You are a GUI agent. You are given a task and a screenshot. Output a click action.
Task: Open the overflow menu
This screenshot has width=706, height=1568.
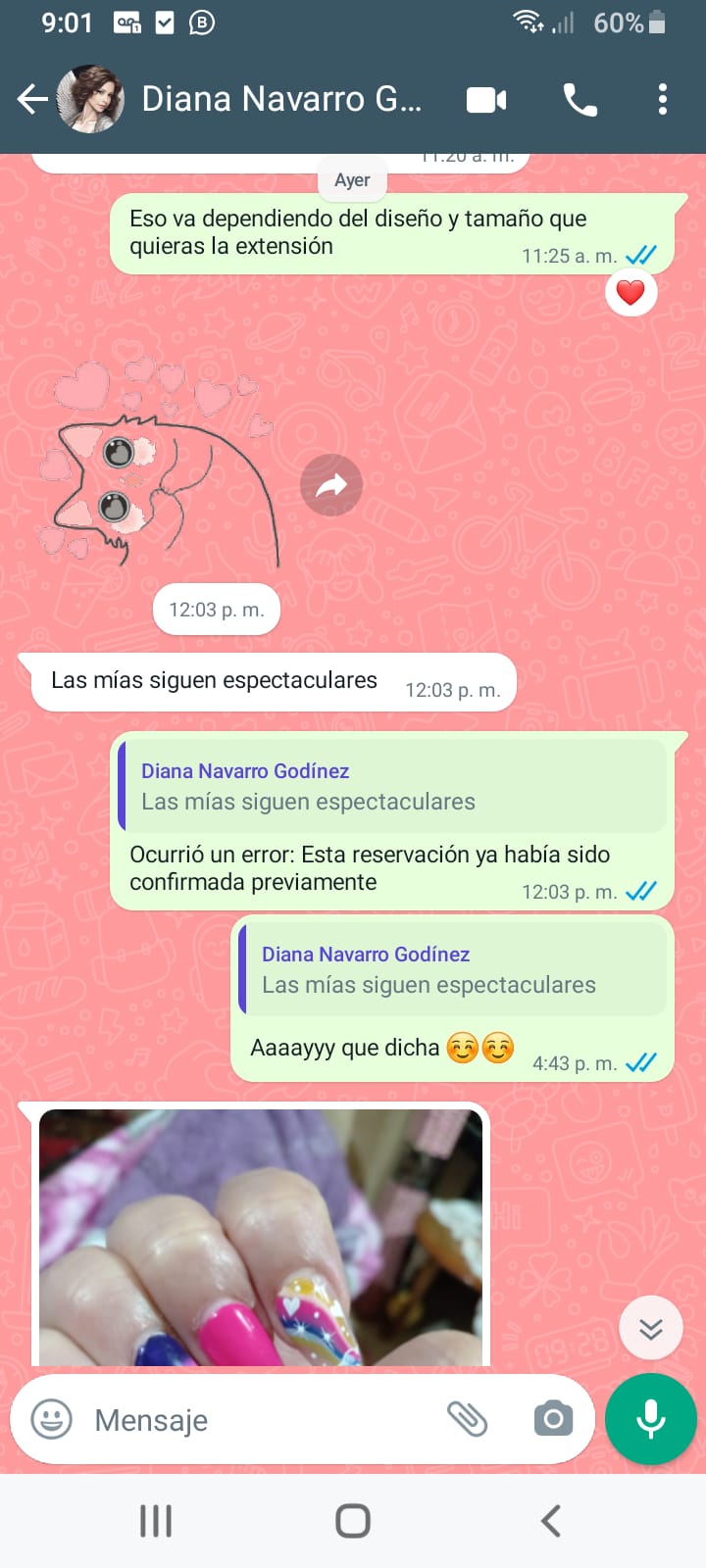coord(663,100)
